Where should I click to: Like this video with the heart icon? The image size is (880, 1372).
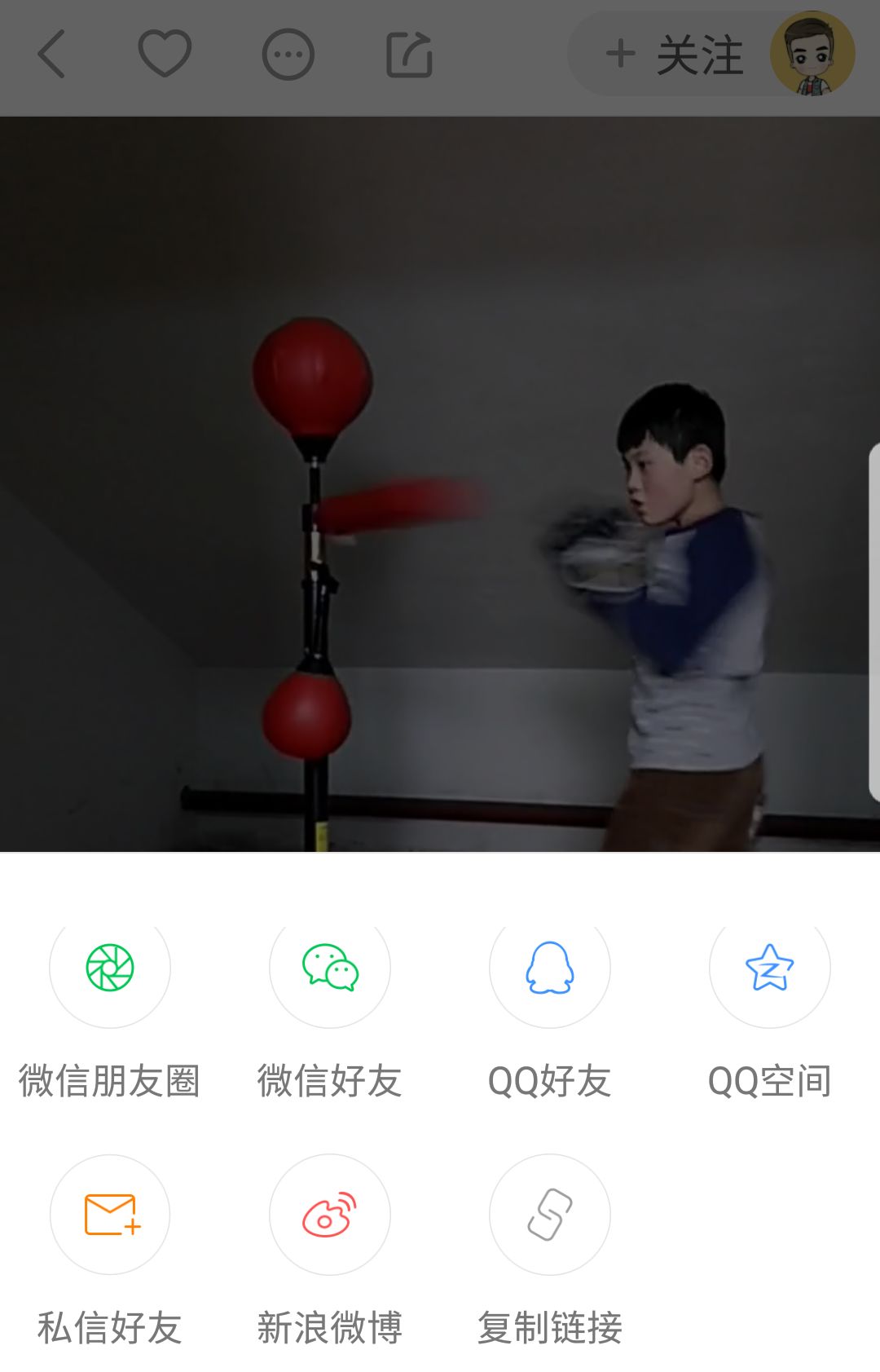165,54
